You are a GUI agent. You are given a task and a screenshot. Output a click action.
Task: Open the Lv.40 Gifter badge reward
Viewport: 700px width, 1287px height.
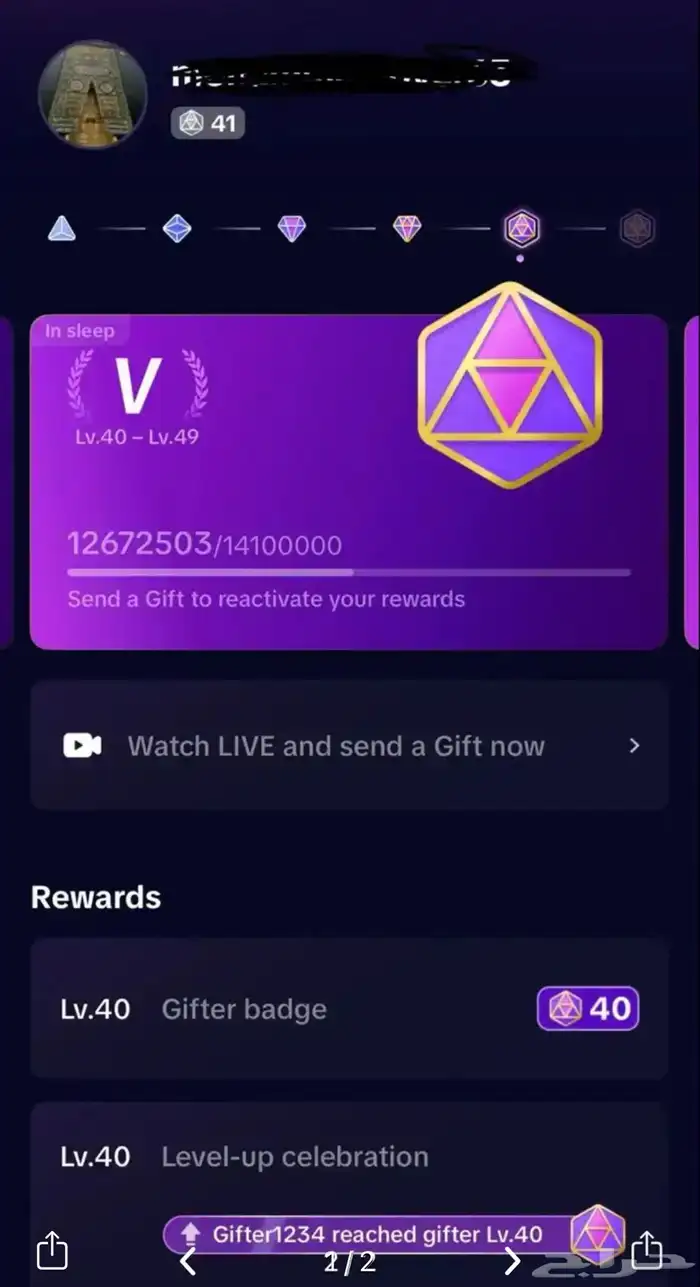(349, 1008)
